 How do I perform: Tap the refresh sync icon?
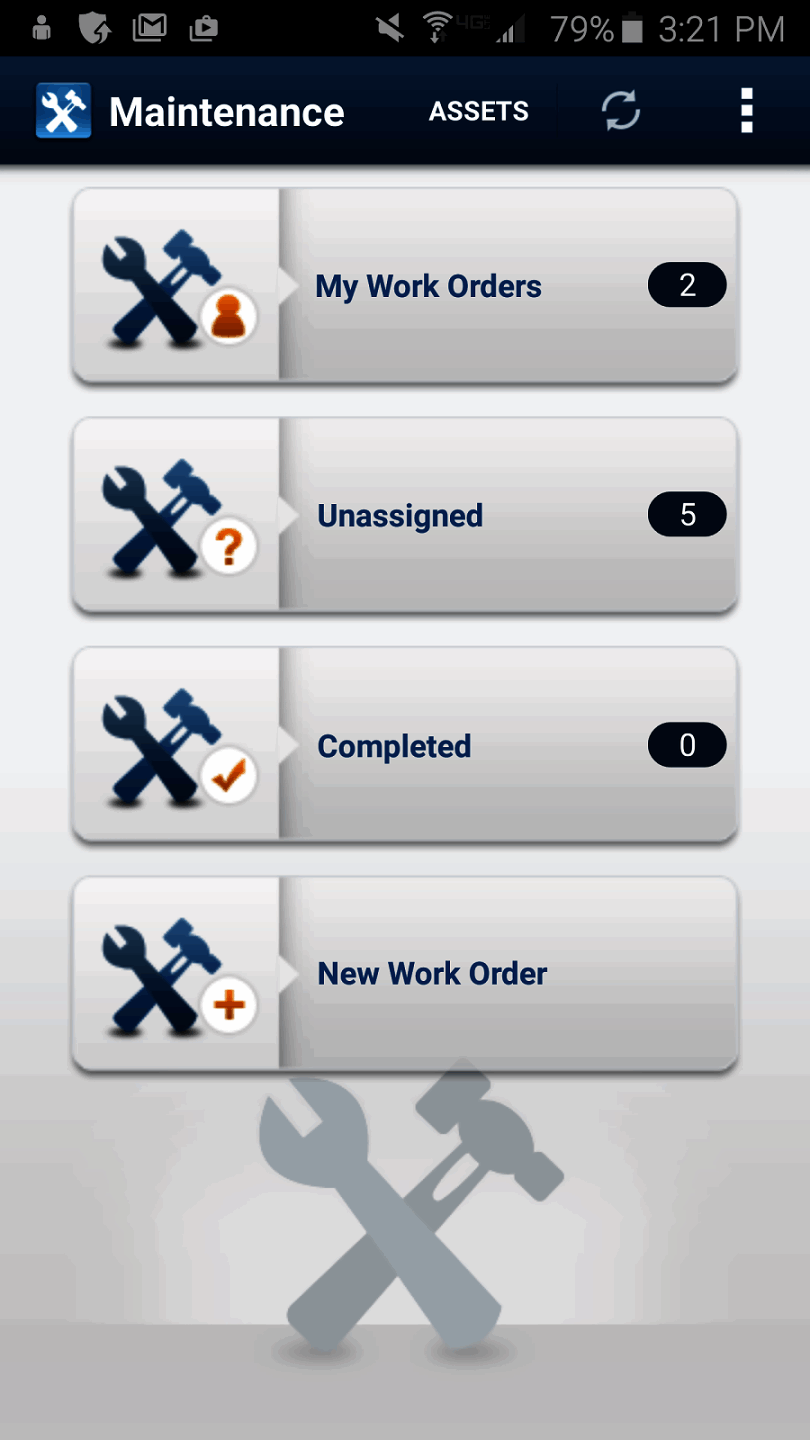620,111
